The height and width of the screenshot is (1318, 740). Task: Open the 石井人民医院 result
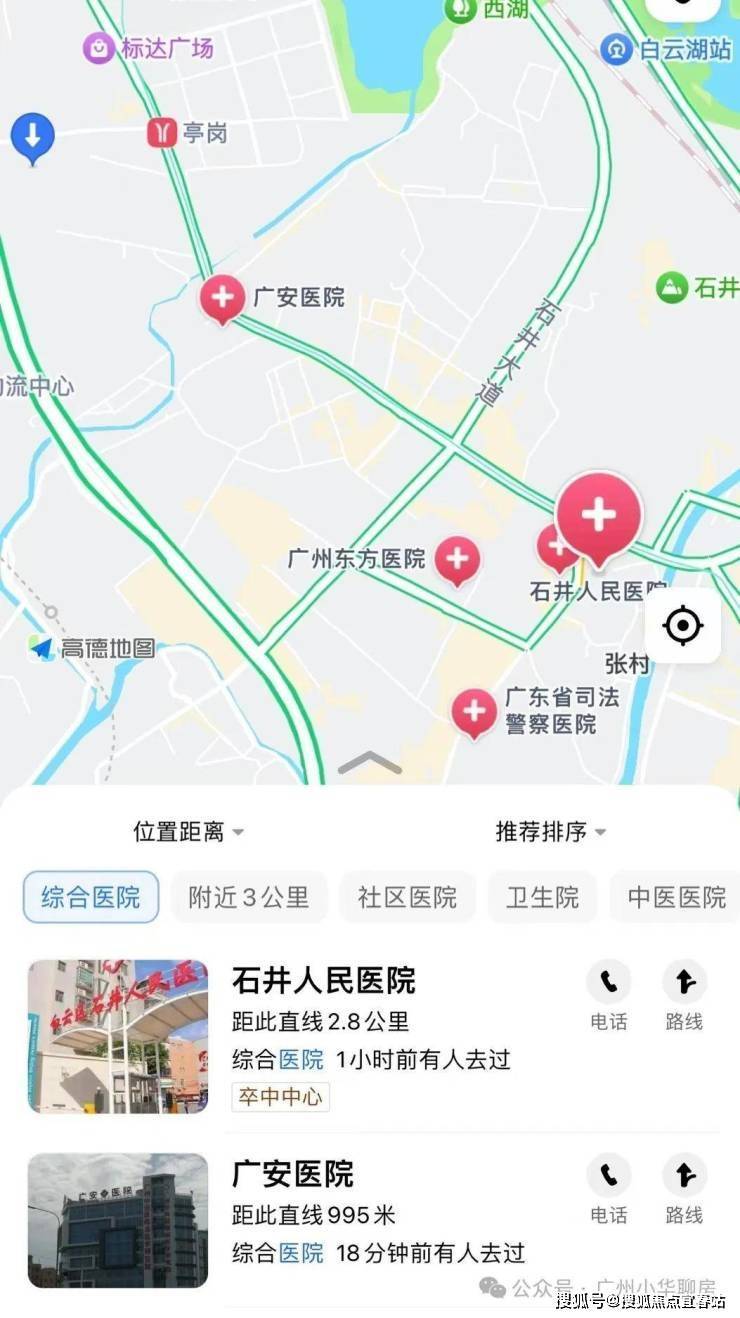click(x=323, y=980)
